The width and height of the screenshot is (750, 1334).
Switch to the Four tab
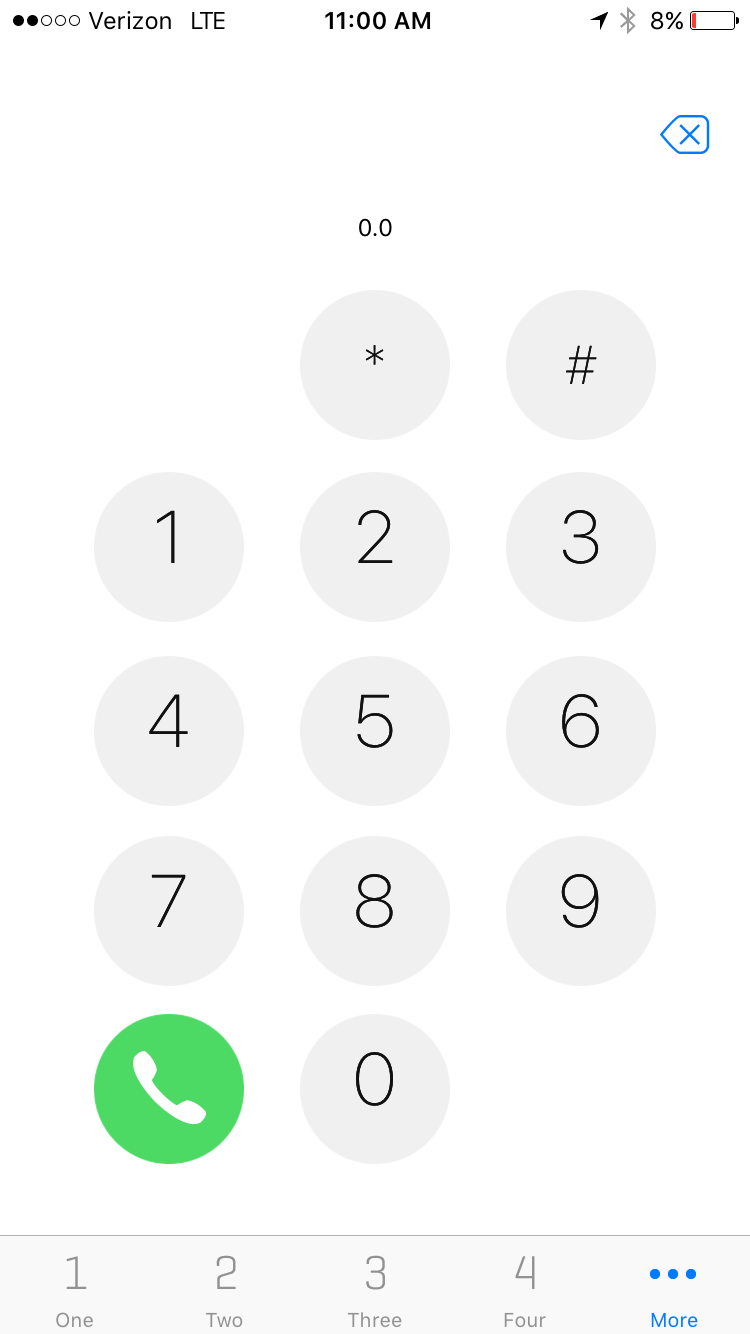tap(524, 1288)
